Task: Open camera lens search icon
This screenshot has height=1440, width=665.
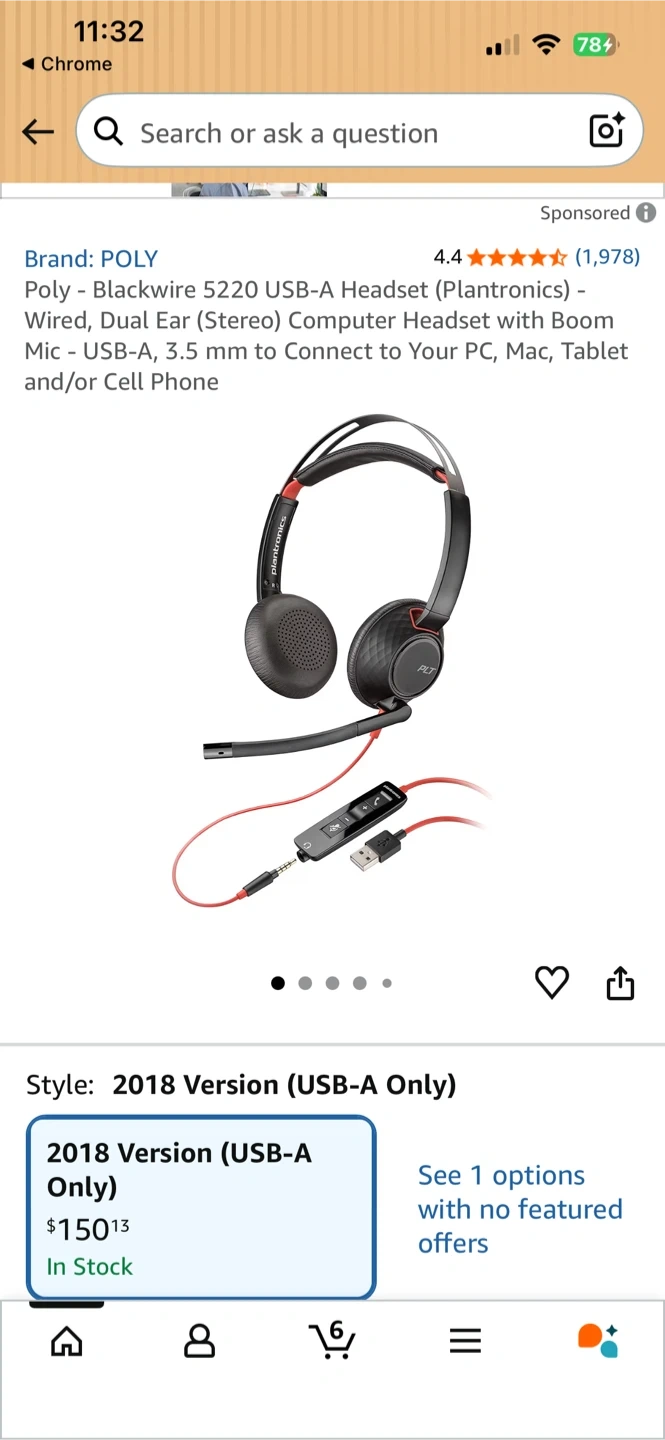Action: click(x=606, y=131)
